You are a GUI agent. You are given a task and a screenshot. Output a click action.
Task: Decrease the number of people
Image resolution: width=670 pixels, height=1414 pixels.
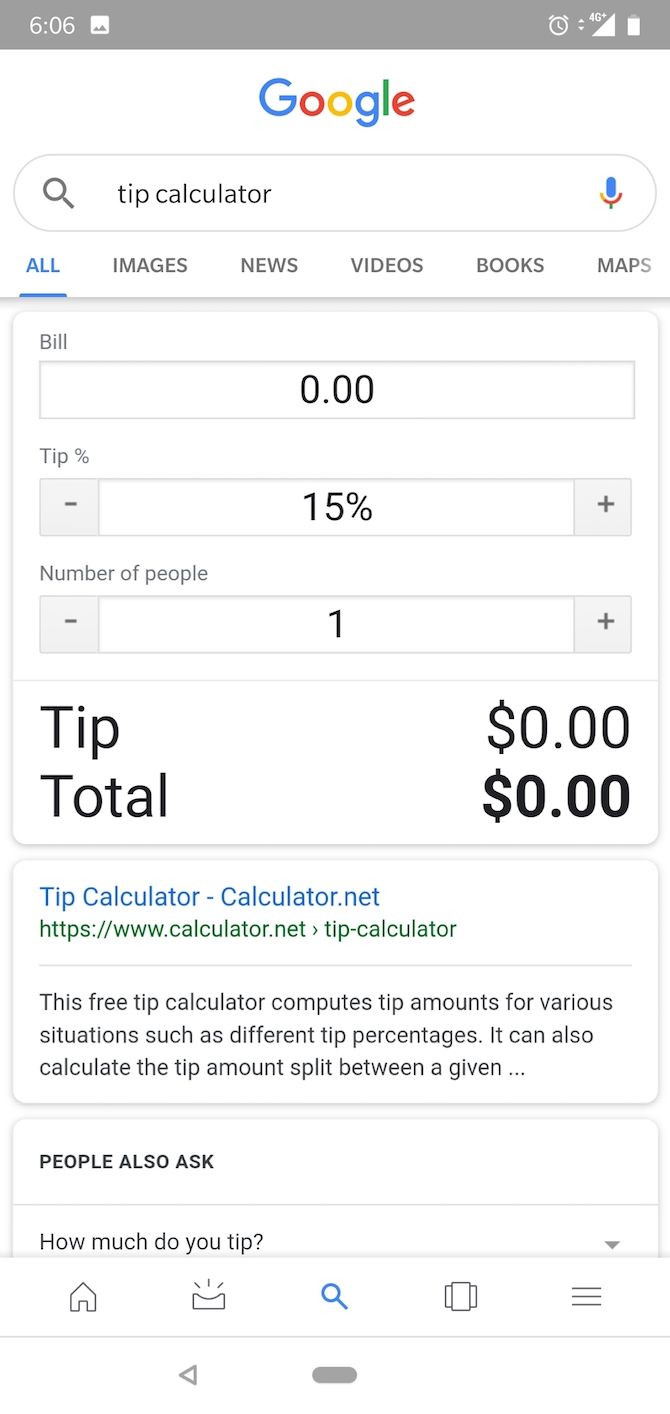tap(69, 624)
